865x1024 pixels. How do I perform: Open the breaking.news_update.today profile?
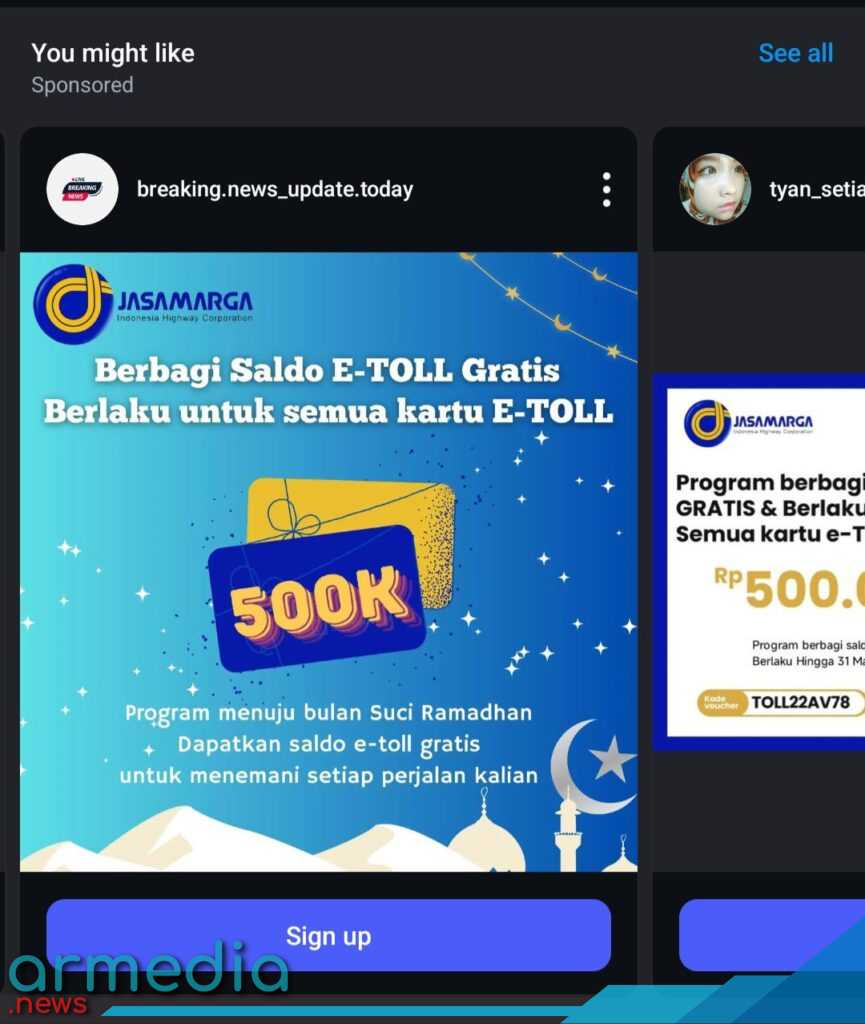(274, 189)
